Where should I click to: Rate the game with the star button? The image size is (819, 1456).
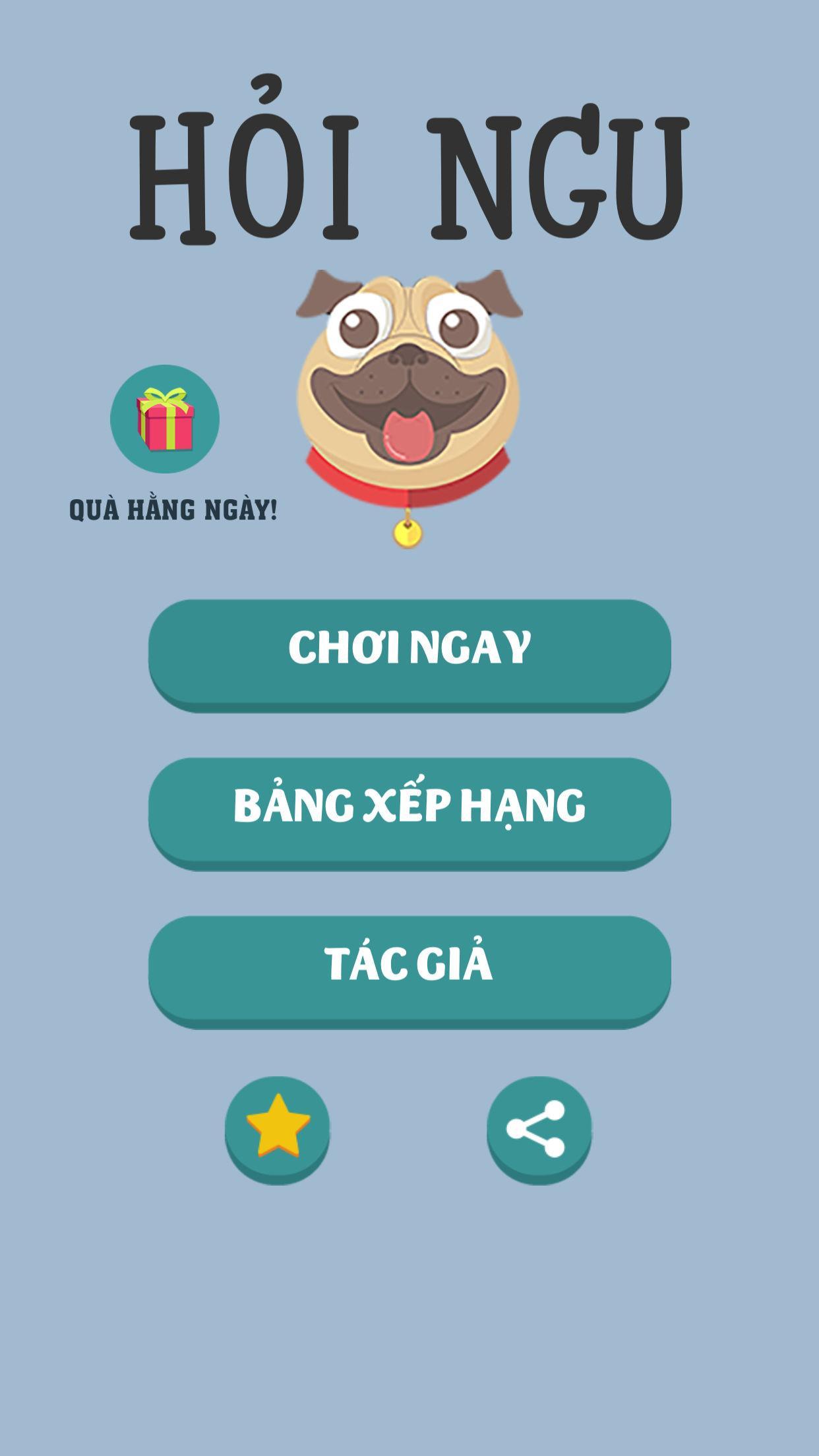278,1126
